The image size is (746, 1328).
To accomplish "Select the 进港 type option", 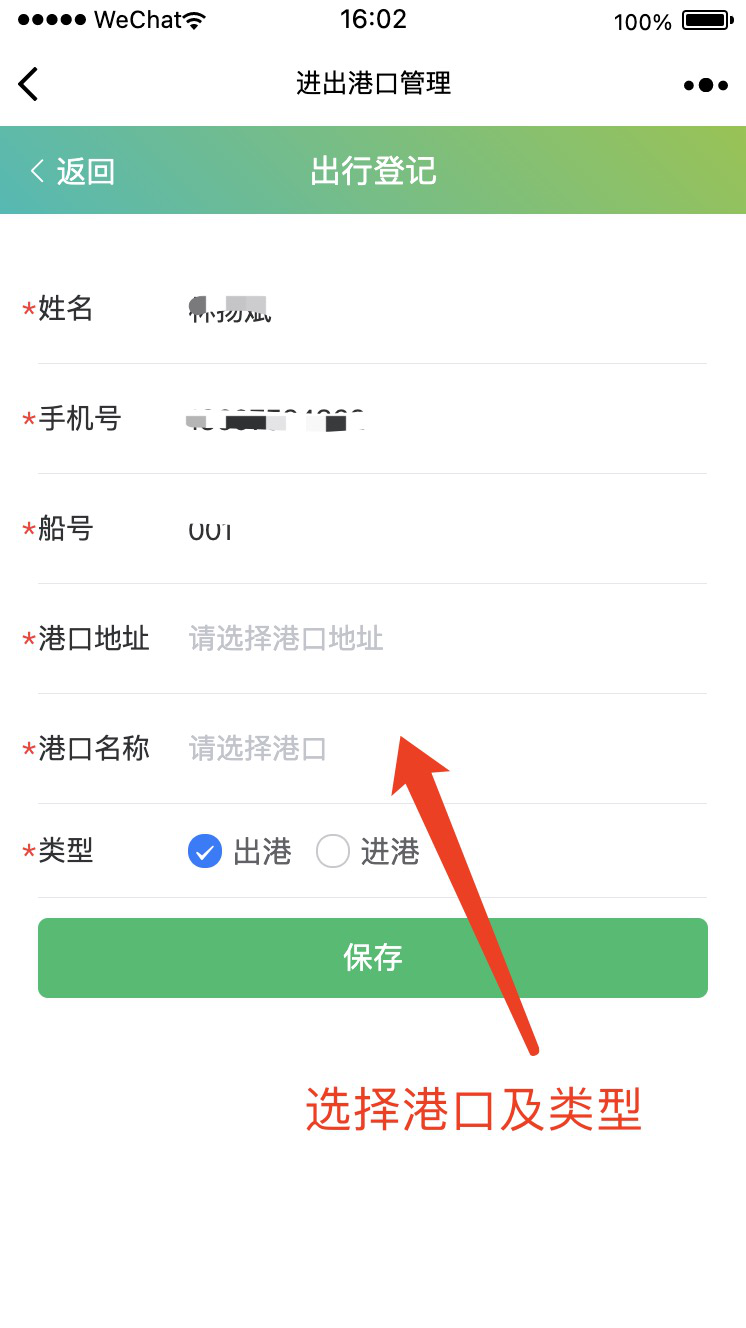I will coord(333,852).
